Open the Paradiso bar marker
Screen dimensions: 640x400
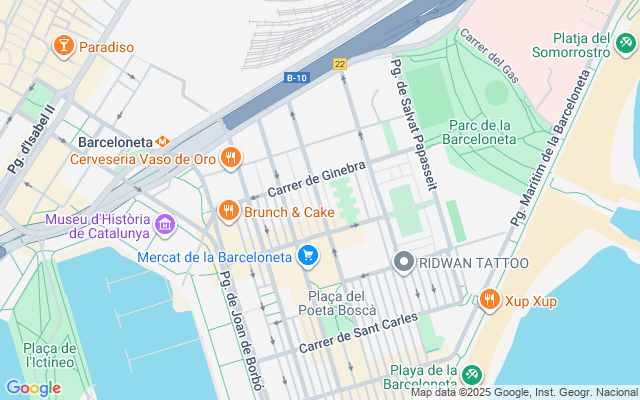pos(64,46)
